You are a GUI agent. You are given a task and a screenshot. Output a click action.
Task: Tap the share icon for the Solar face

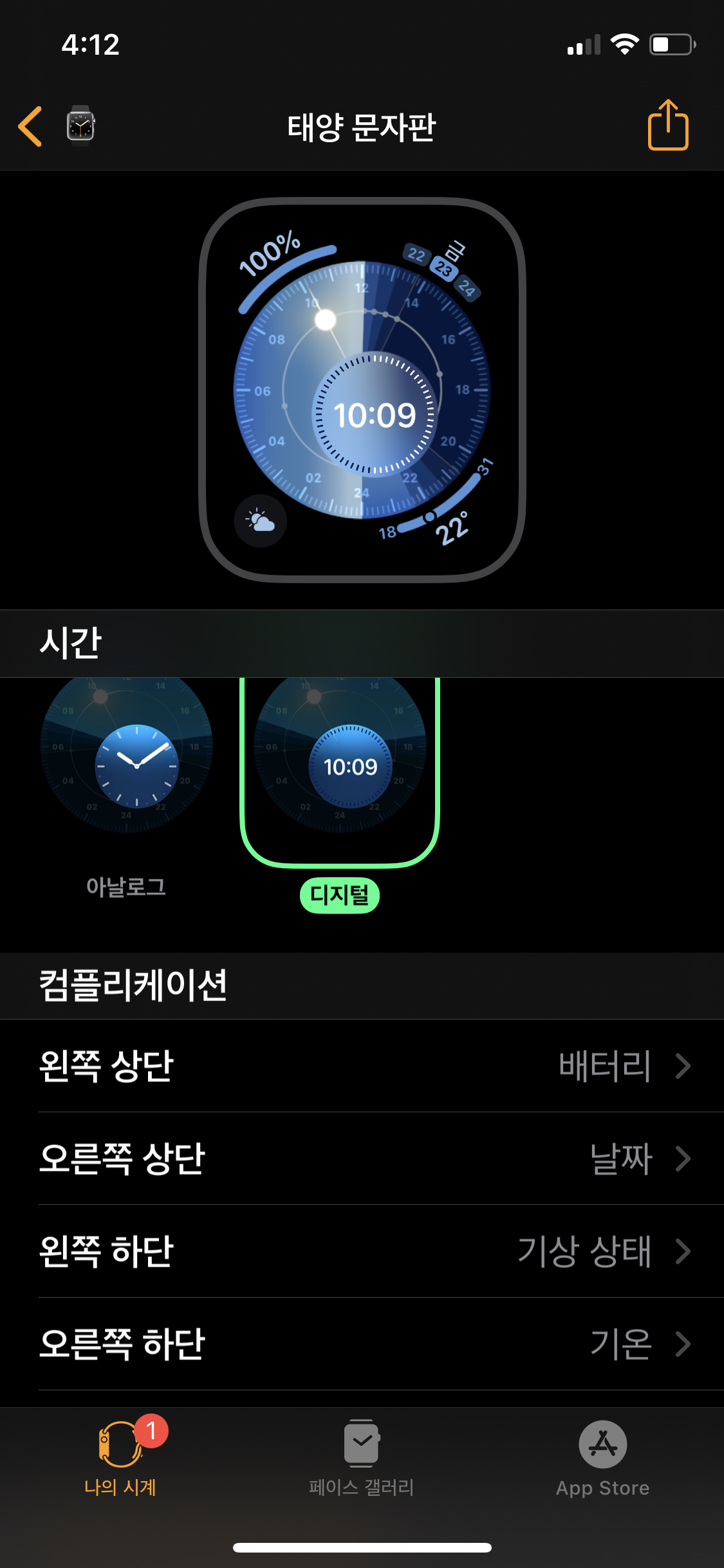click(x=669, y=126)
